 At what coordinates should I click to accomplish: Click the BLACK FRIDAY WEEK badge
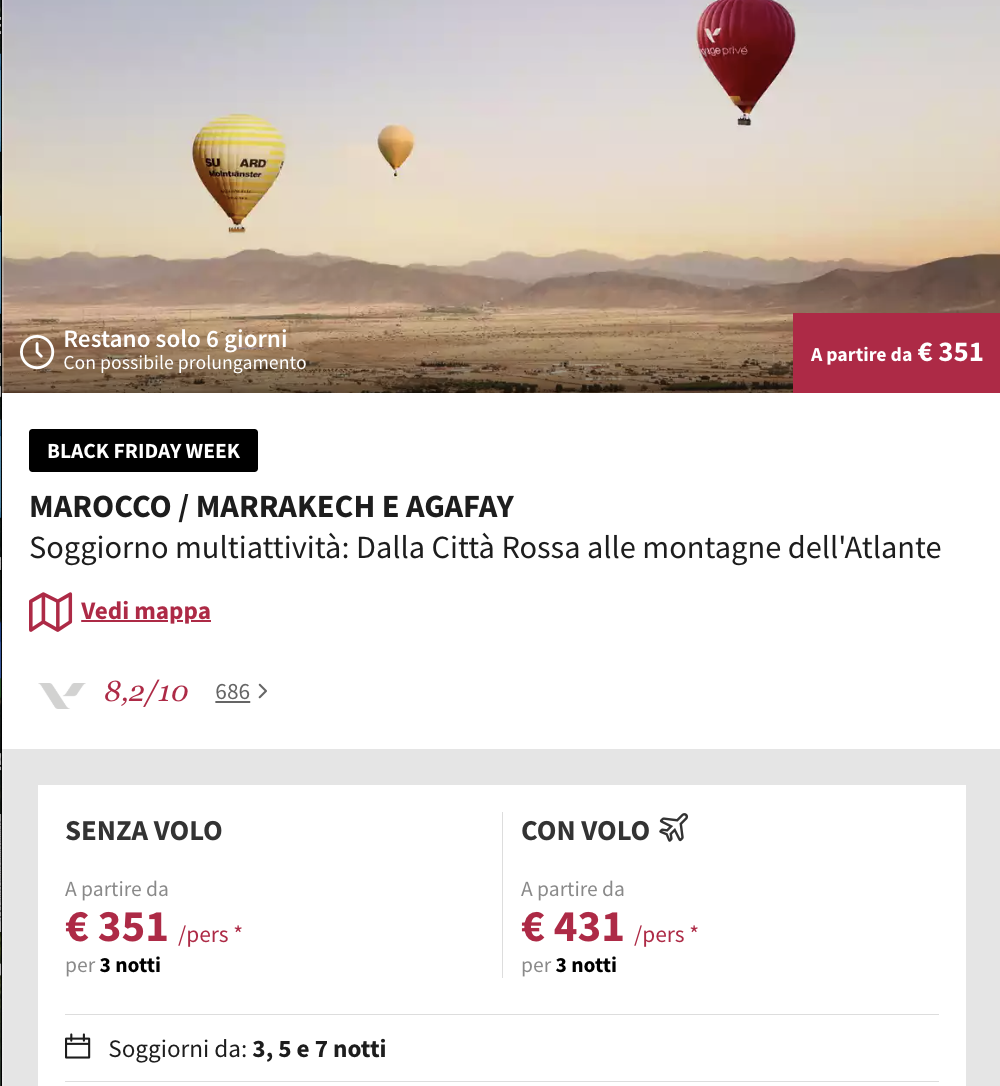click(x=143, y=450)
